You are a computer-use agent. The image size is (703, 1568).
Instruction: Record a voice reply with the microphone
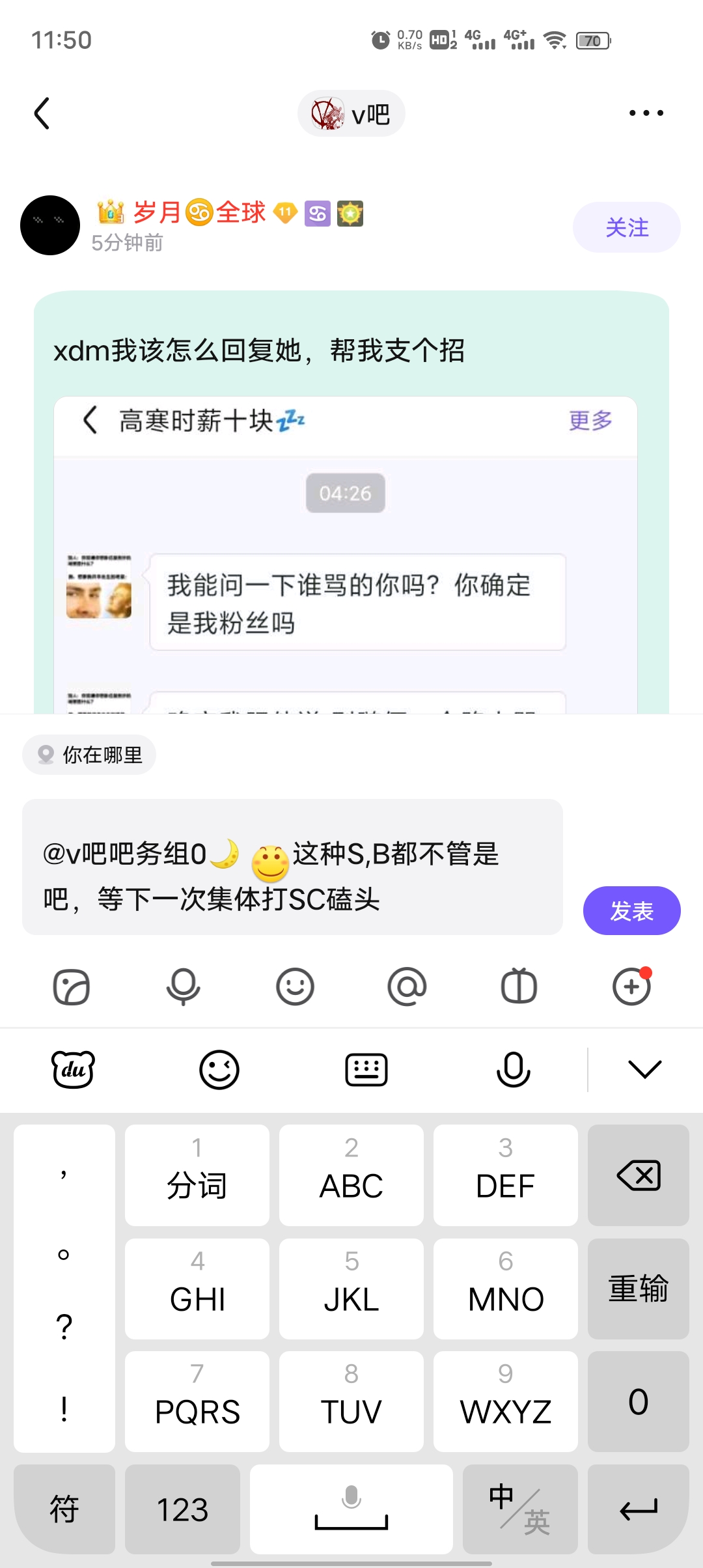(183, 987)
